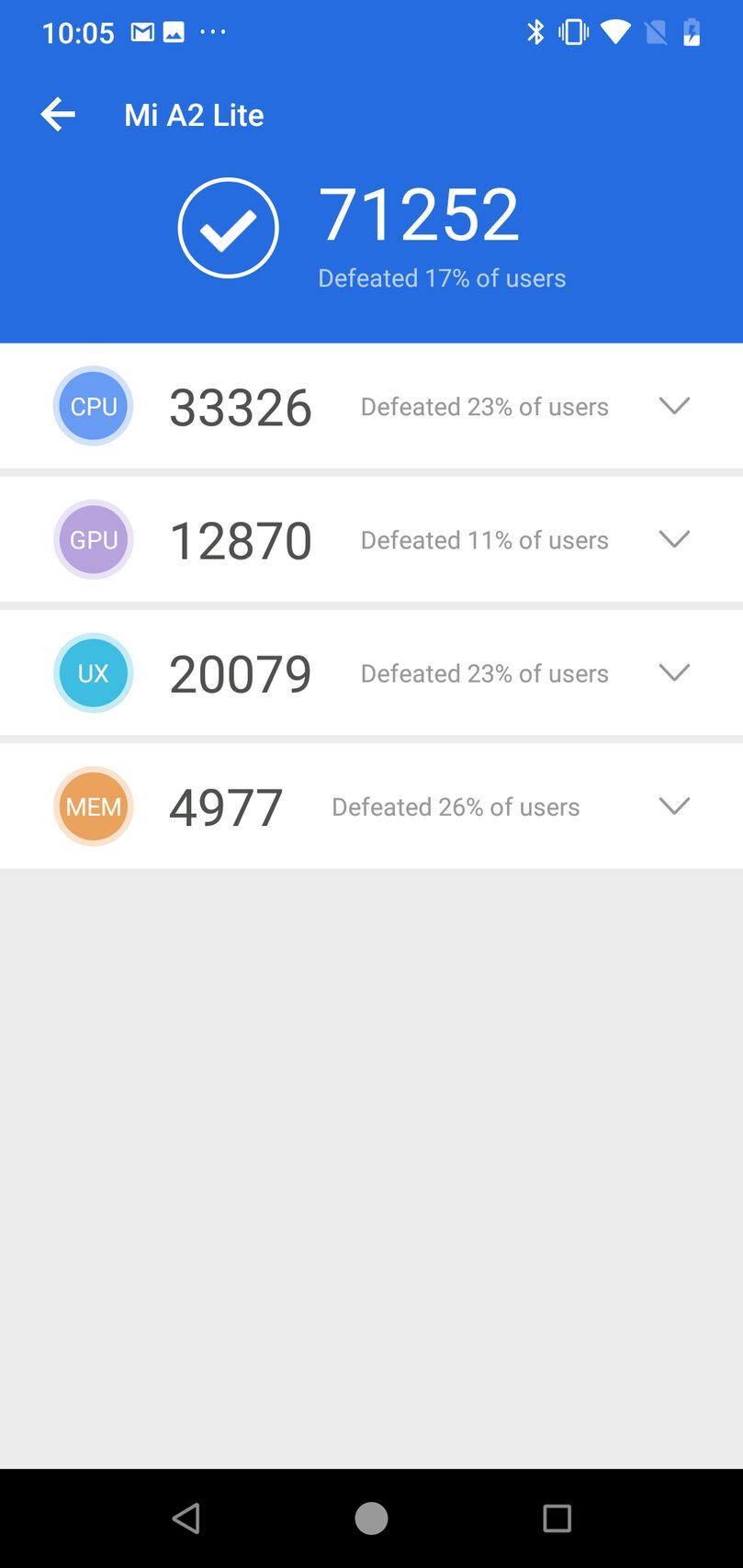Tap the overflow dots in the status bar

pos(214,31)
